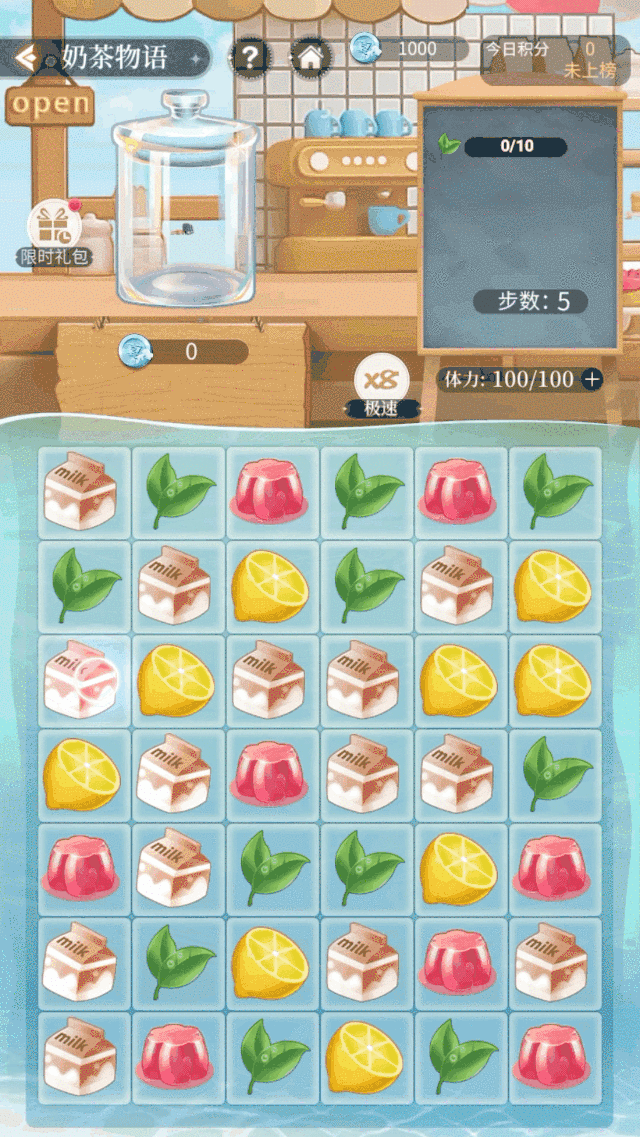The height and width of the screenshot is (1137, 640).
Task: Open the 限时礼包 gift pack
Action: click(54, 232)
